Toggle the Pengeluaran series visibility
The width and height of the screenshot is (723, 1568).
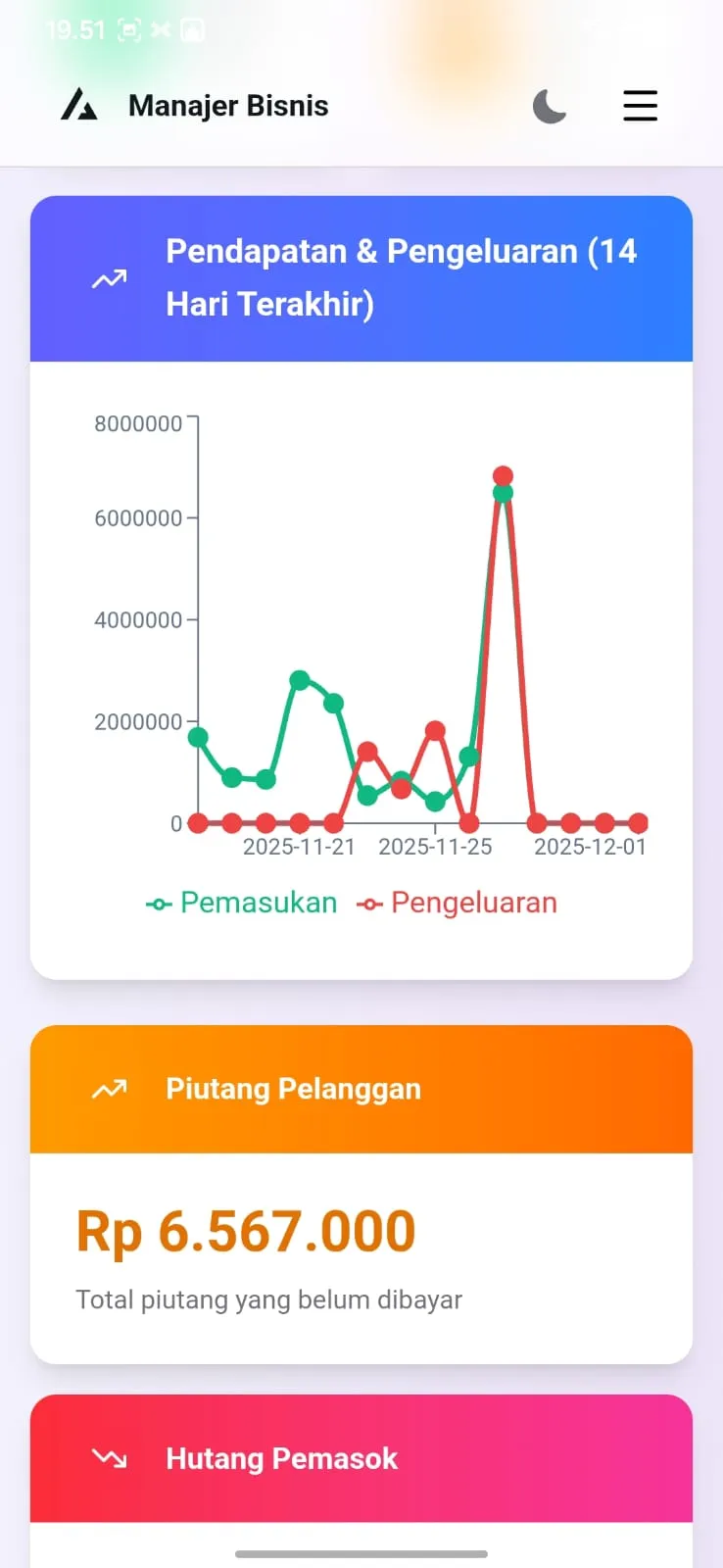coord(458,902)
